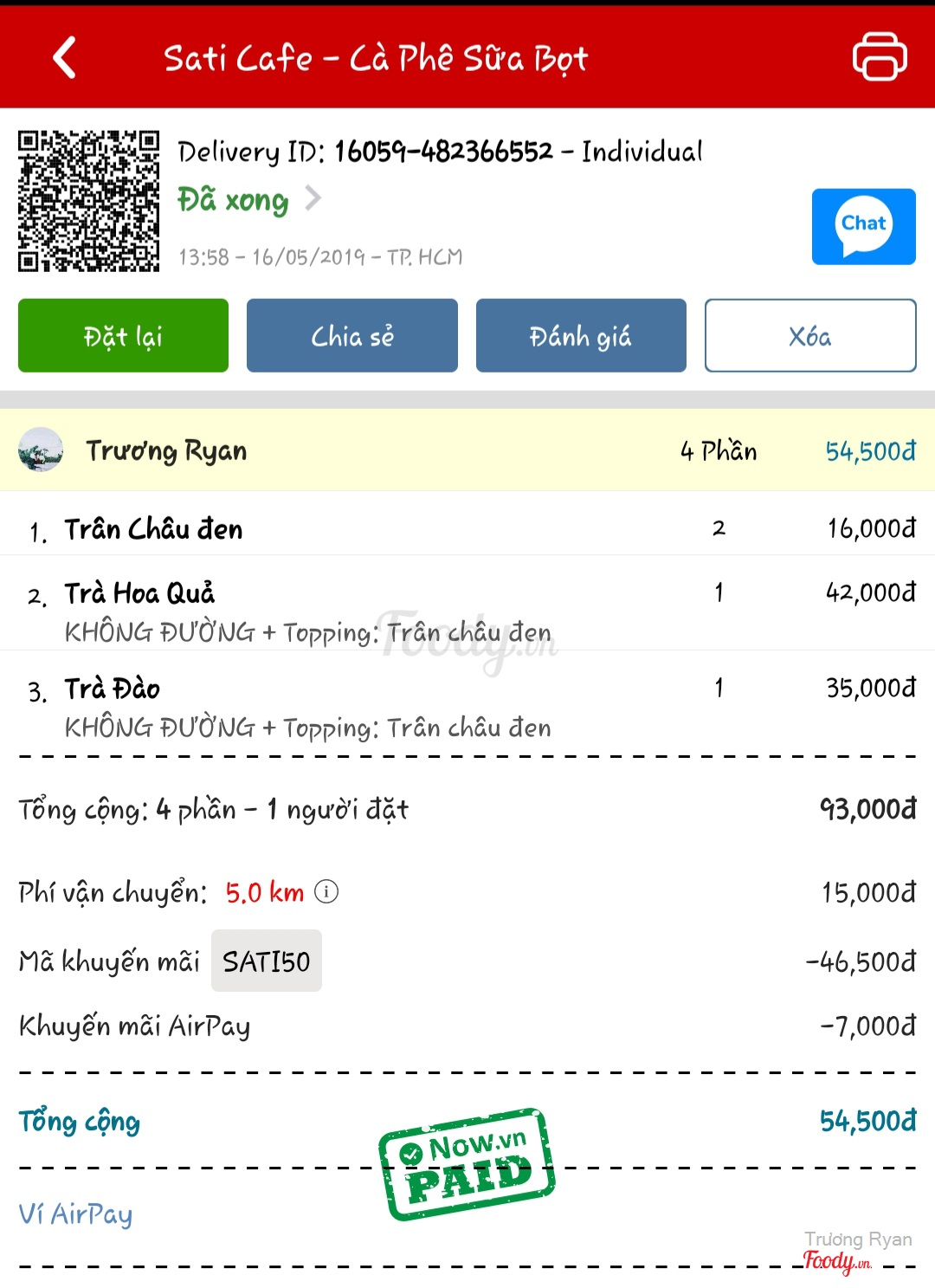Rate the order with Đánh giá

(x=581, y=336)
